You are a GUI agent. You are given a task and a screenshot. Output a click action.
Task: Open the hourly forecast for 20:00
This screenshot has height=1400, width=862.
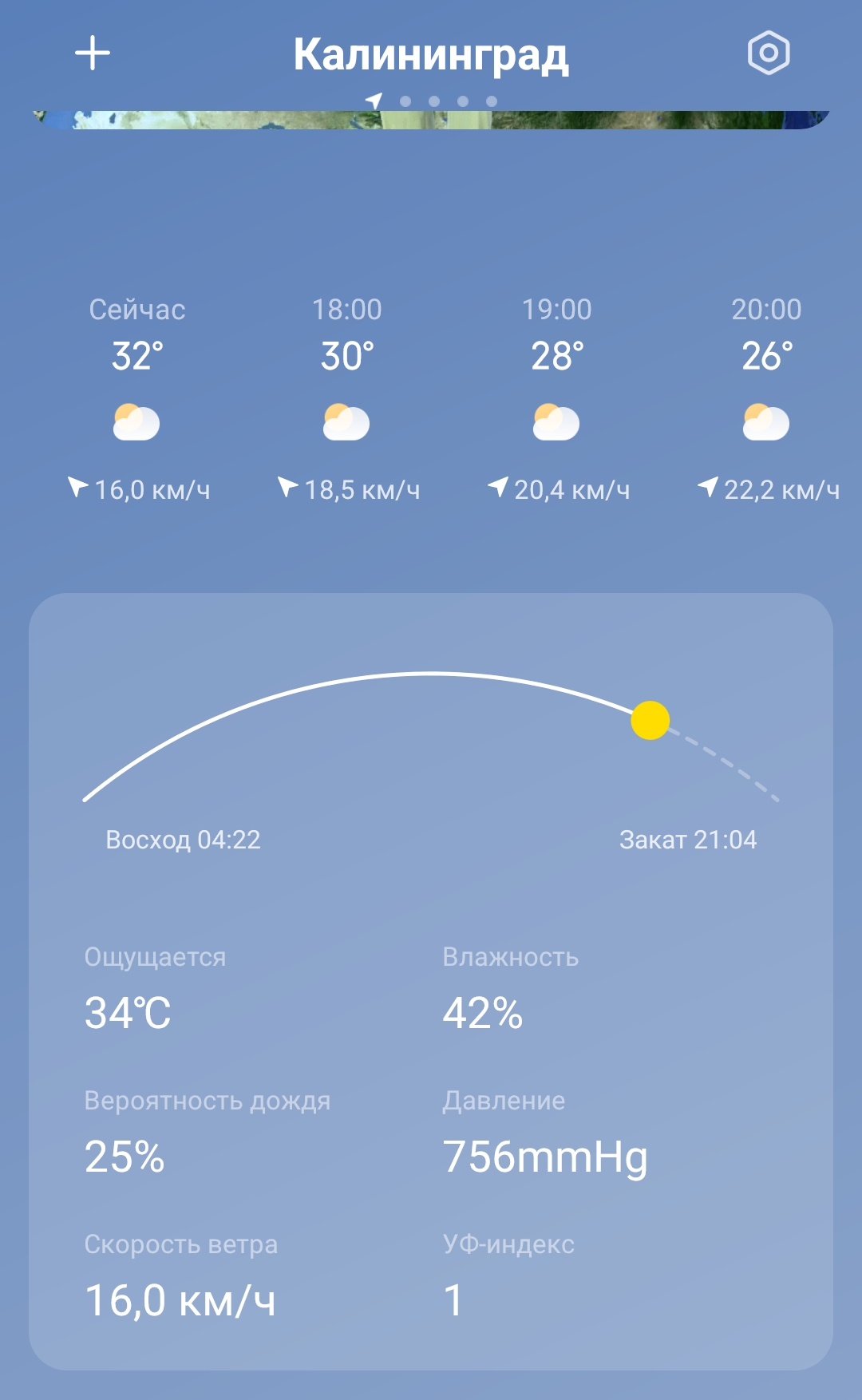(766, 399)
